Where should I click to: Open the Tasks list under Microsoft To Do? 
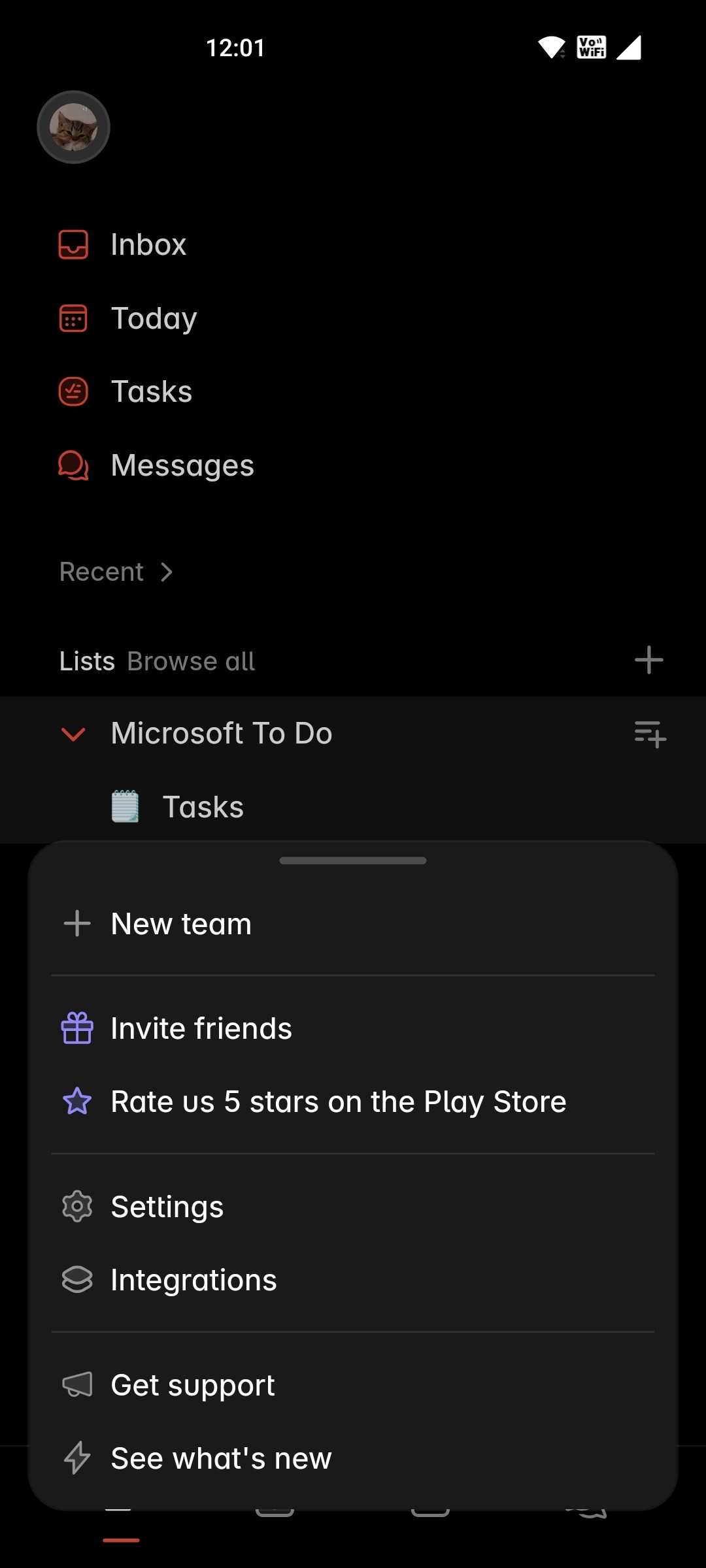[x=203, y=807]
